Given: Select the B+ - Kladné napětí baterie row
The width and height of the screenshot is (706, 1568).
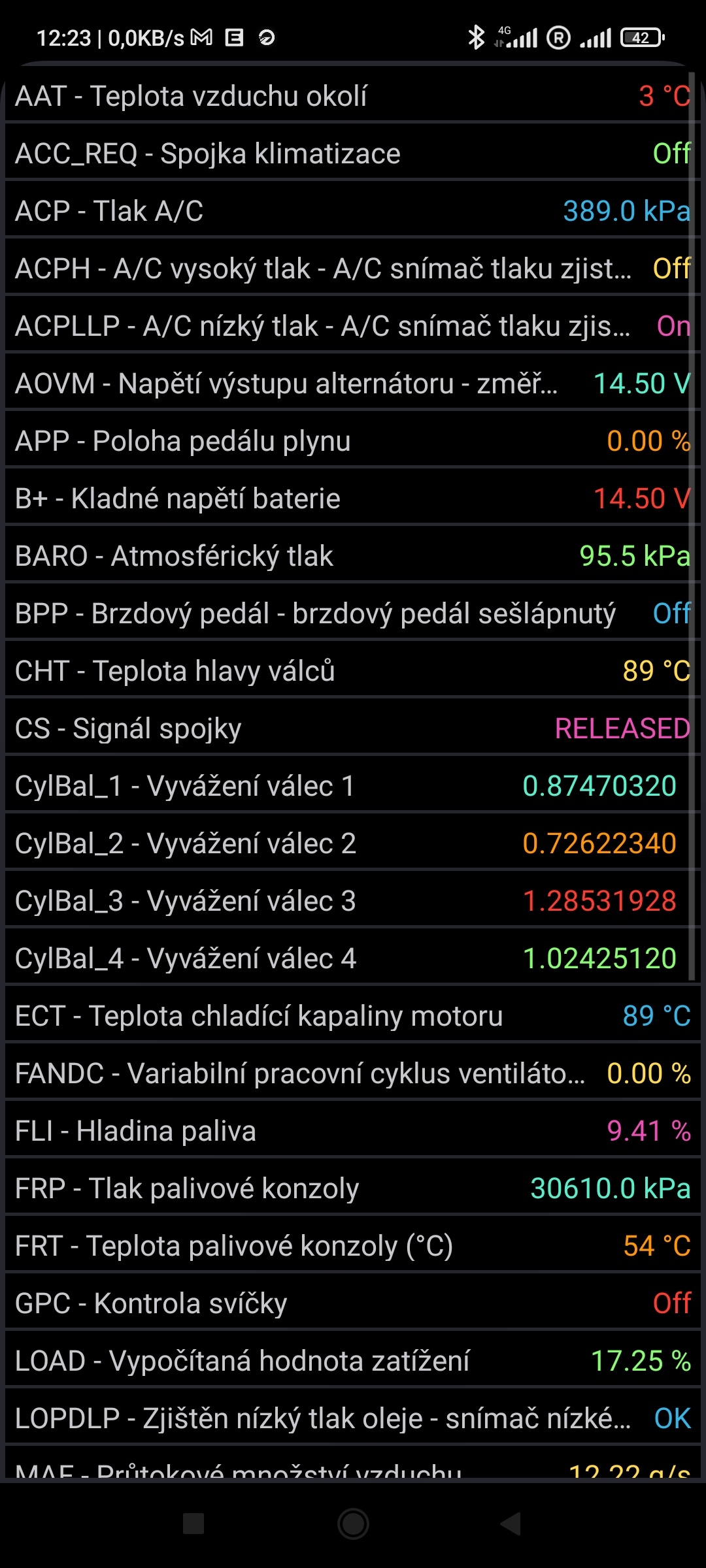Looking at the screenshot, I should pos(353,498).
